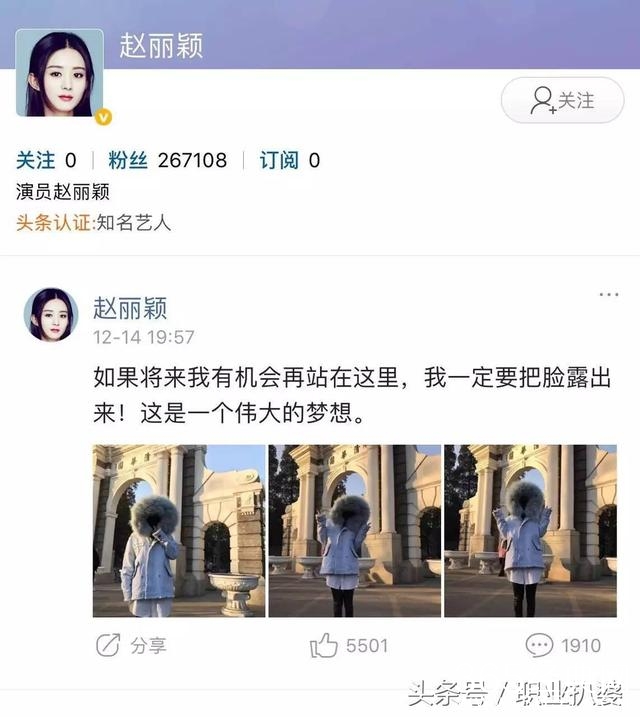Tap the 关注 follow button
The image size is (640, 717).
pyautogui.click(x=561, y=101)
